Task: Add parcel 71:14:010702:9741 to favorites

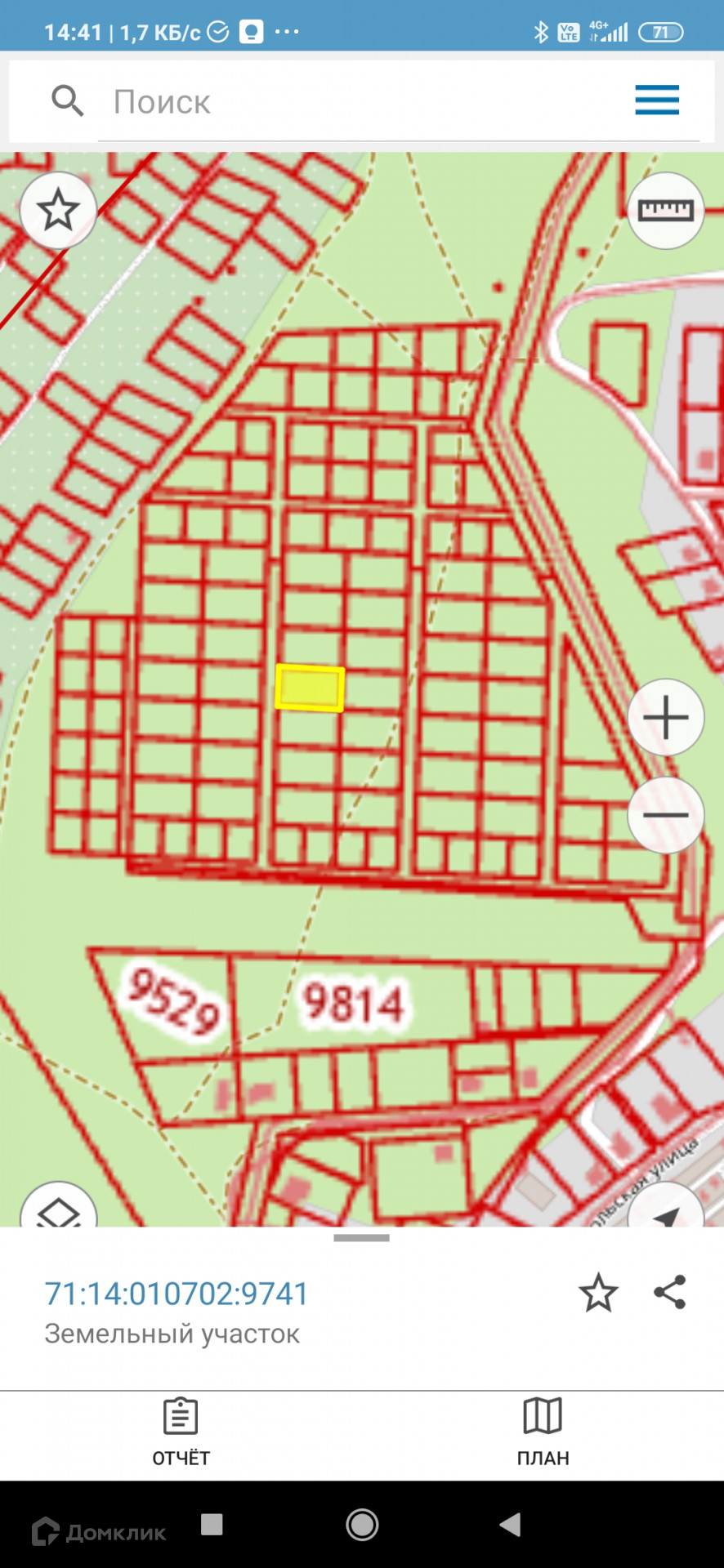Action: [x=598, y=1293]
